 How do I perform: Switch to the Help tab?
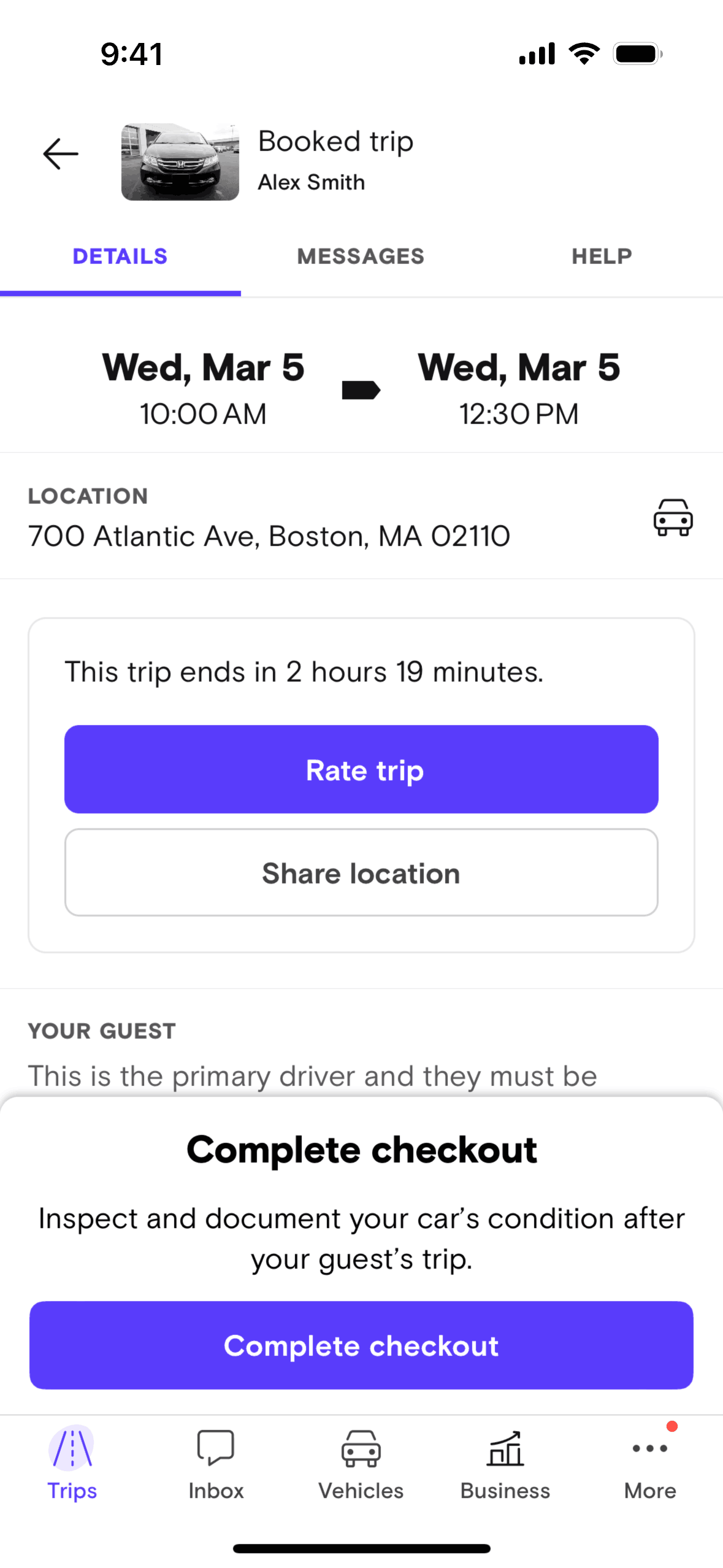pyautogui.click(x=602, y=256)
